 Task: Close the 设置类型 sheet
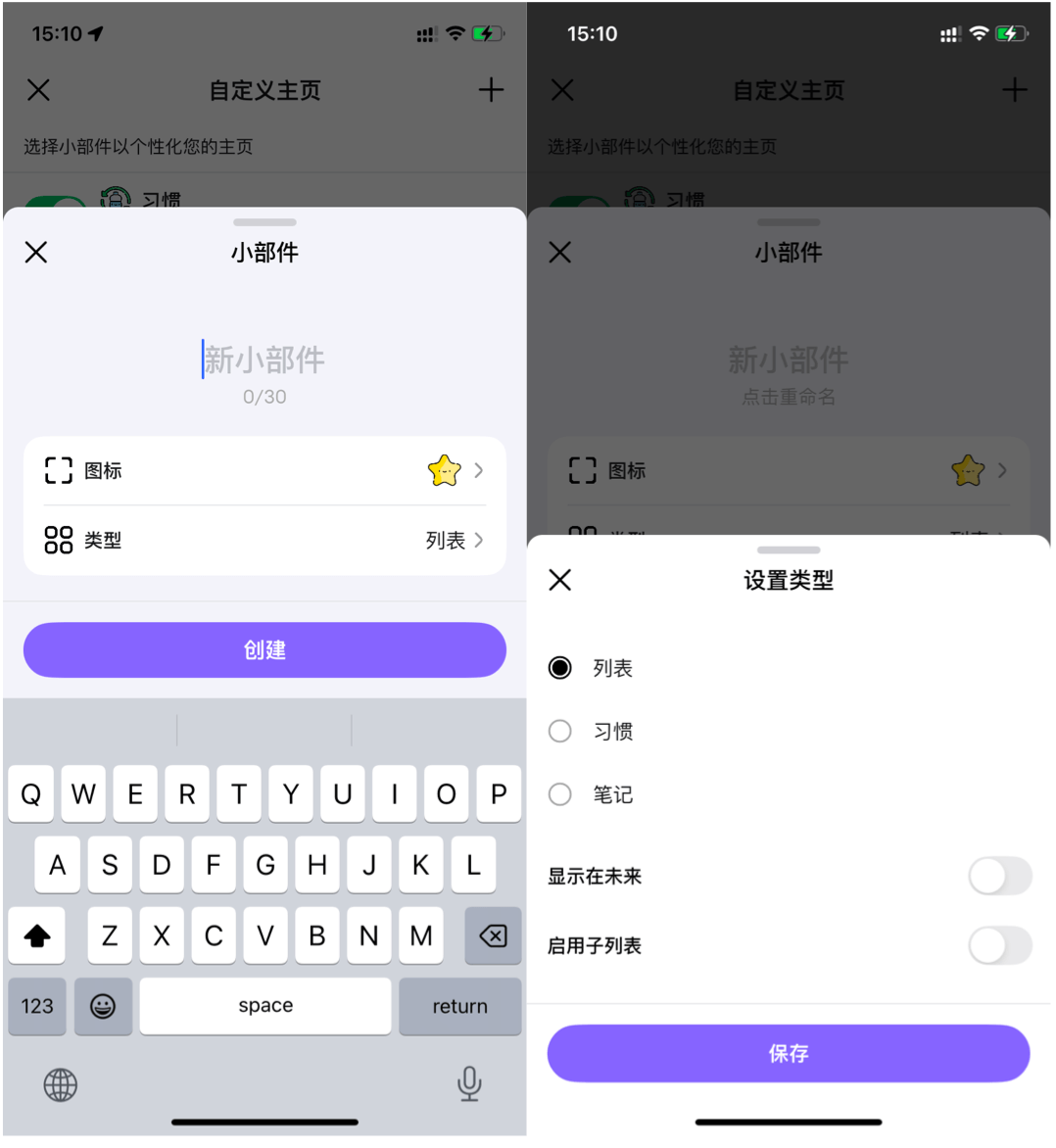tap(560, 581)
